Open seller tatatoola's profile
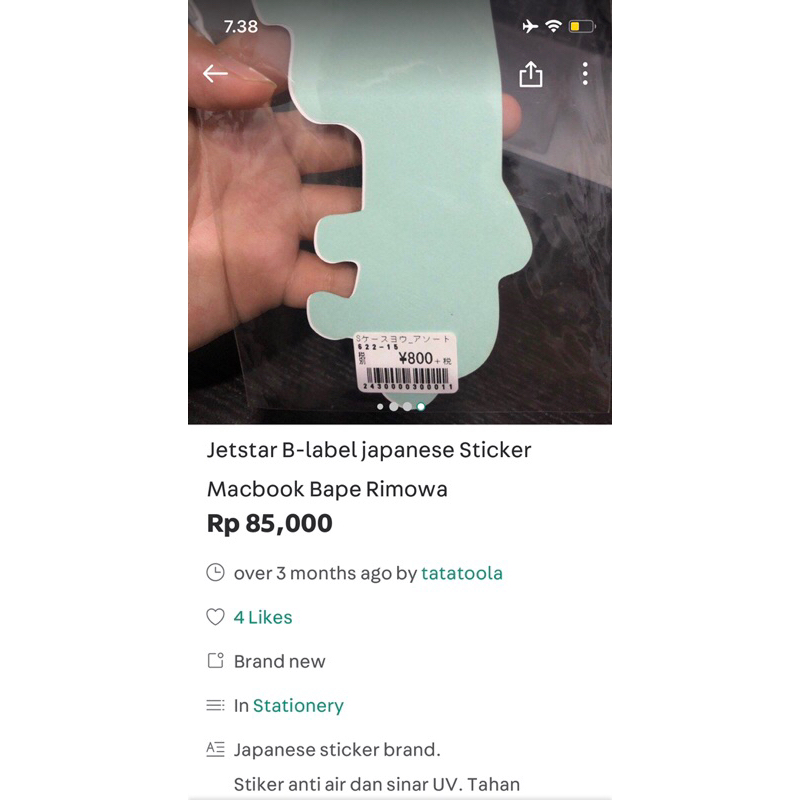 (462, 573)
